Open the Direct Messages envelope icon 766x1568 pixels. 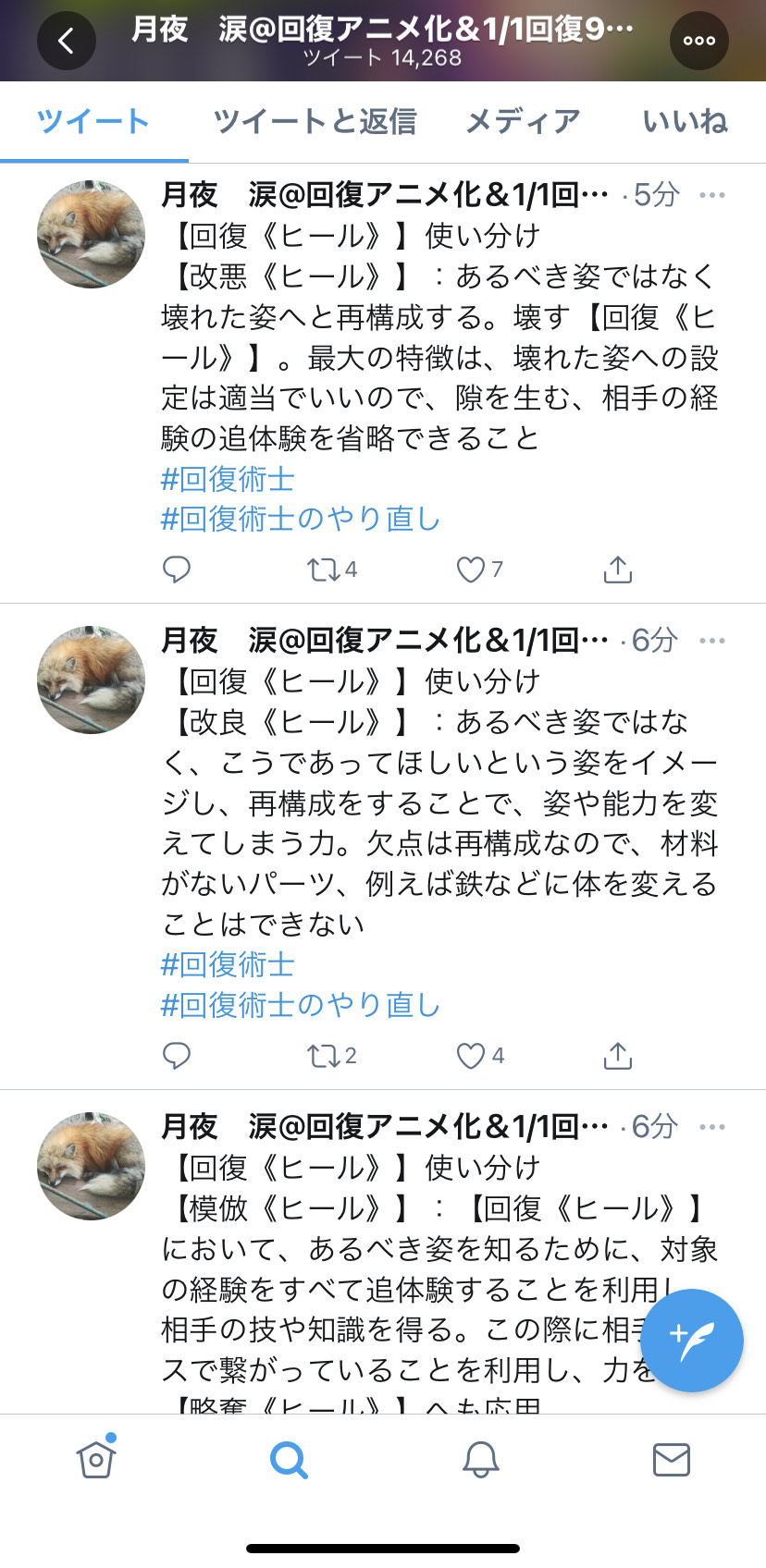click(x=670, y=1461)
